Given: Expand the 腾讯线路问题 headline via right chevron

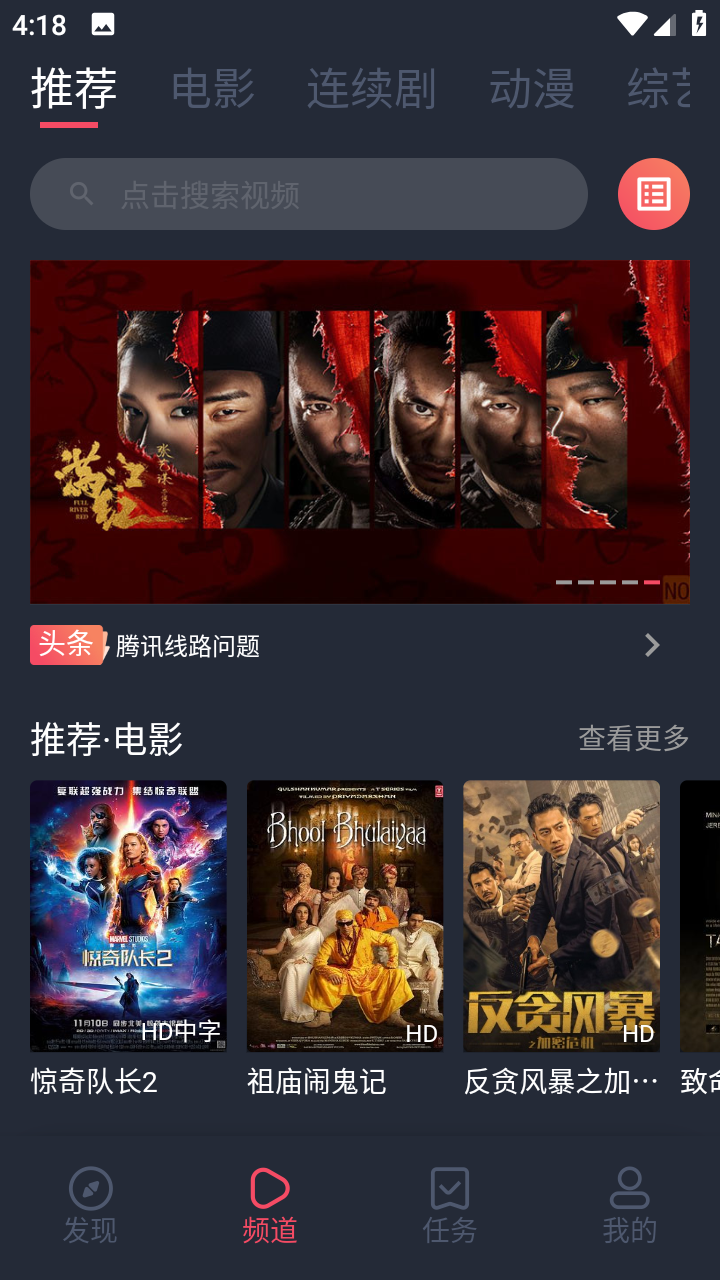Looking at the screenshot, I should pyautogui.click(x=651, y=645).
